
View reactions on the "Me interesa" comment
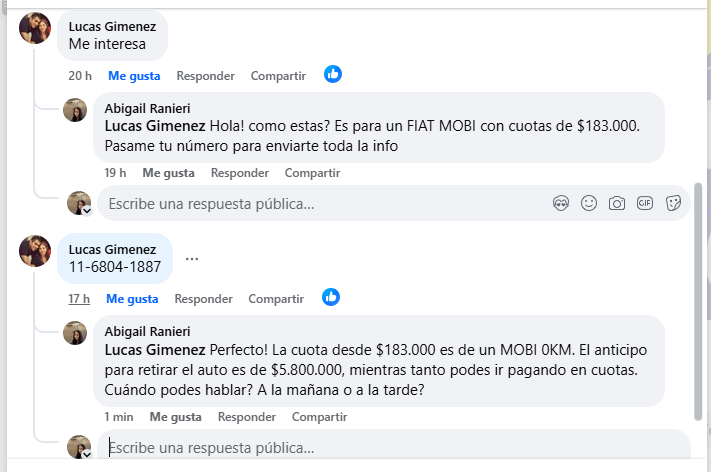333,74
